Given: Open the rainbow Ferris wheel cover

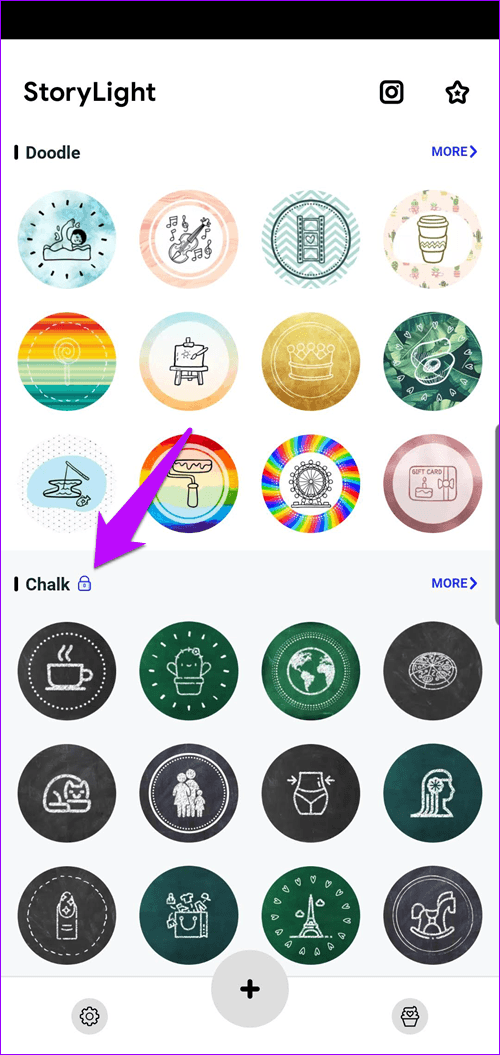Looking at the screenshot, I should [311, 482].
